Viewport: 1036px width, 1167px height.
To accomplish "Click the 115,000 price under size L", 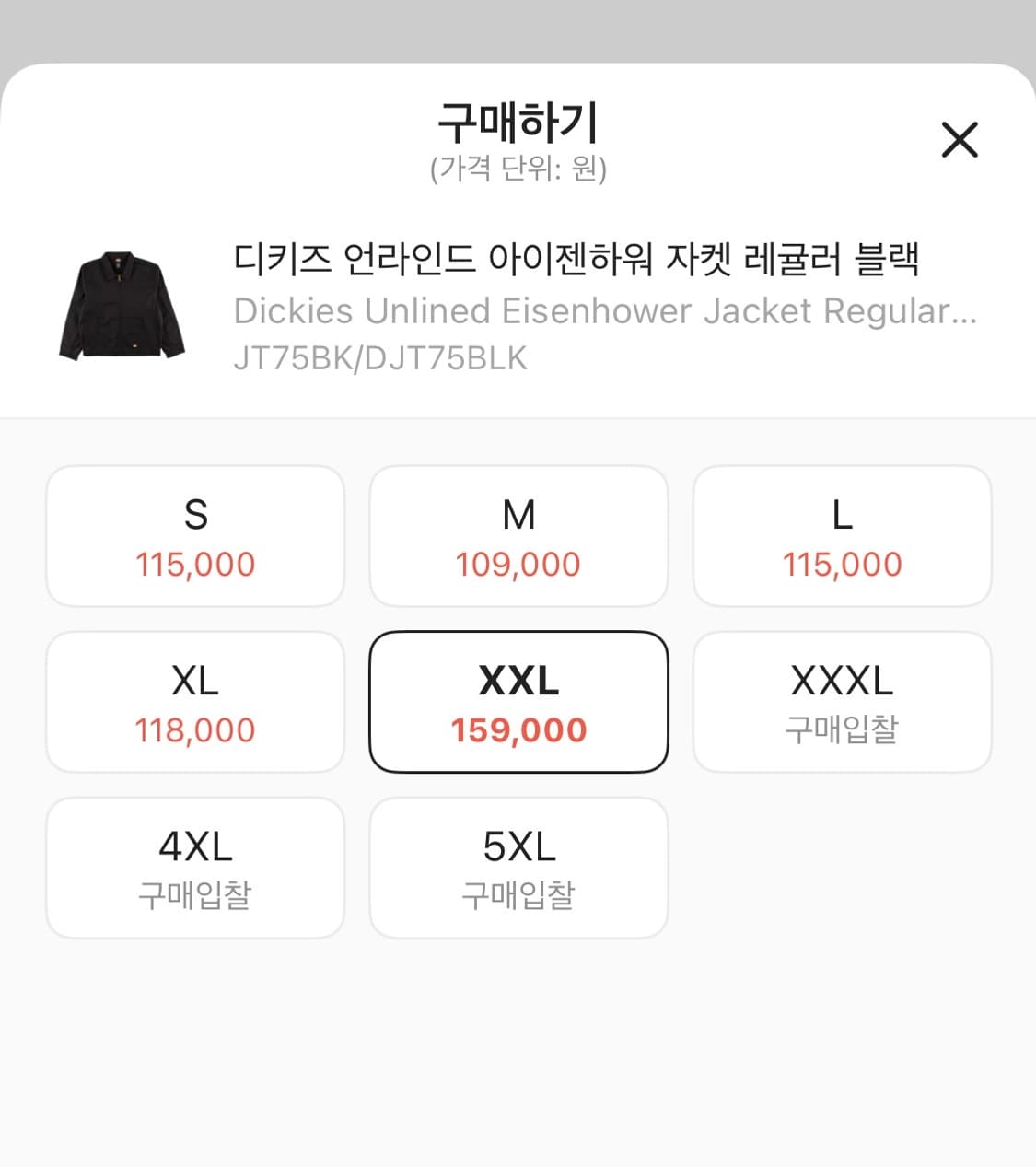I will click(843, 564).
